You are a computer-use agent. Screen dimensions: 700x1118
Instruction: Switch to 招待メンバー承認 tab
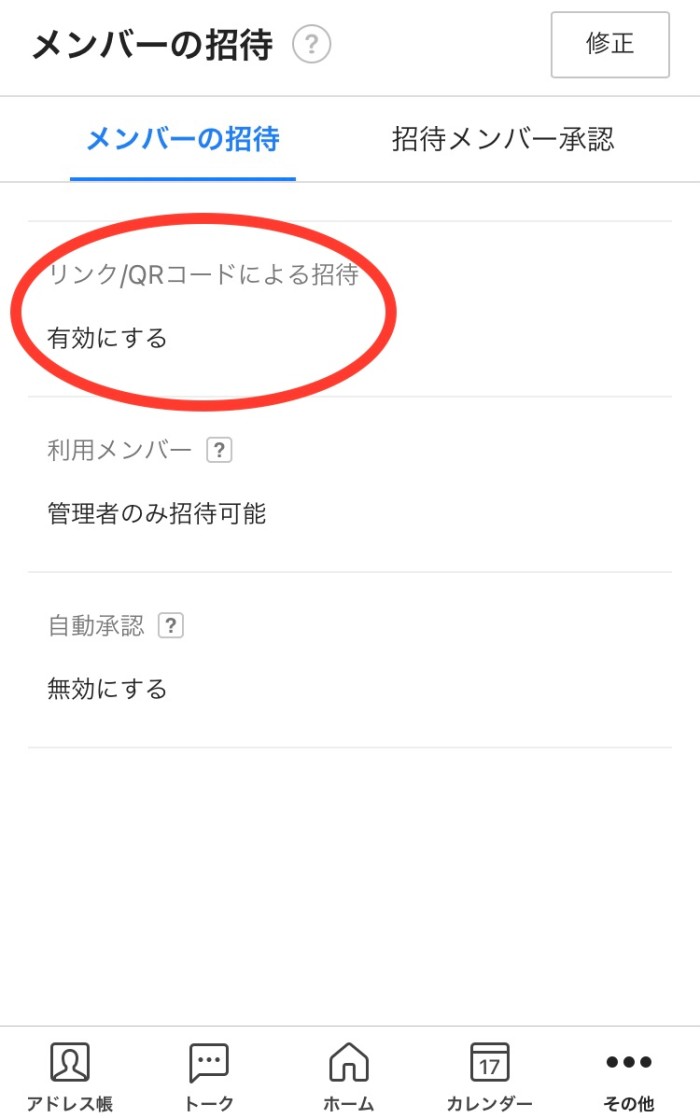tap(502, 139)
